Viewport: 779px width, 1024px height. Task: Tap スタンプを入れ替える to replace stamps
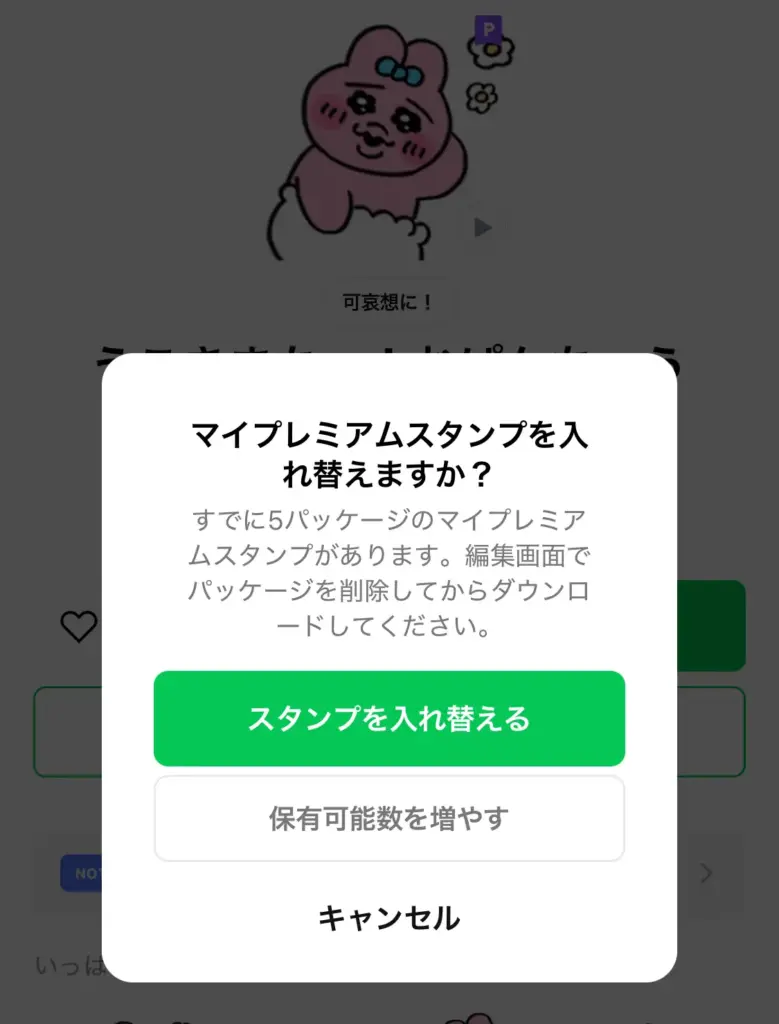pos(389,718)
